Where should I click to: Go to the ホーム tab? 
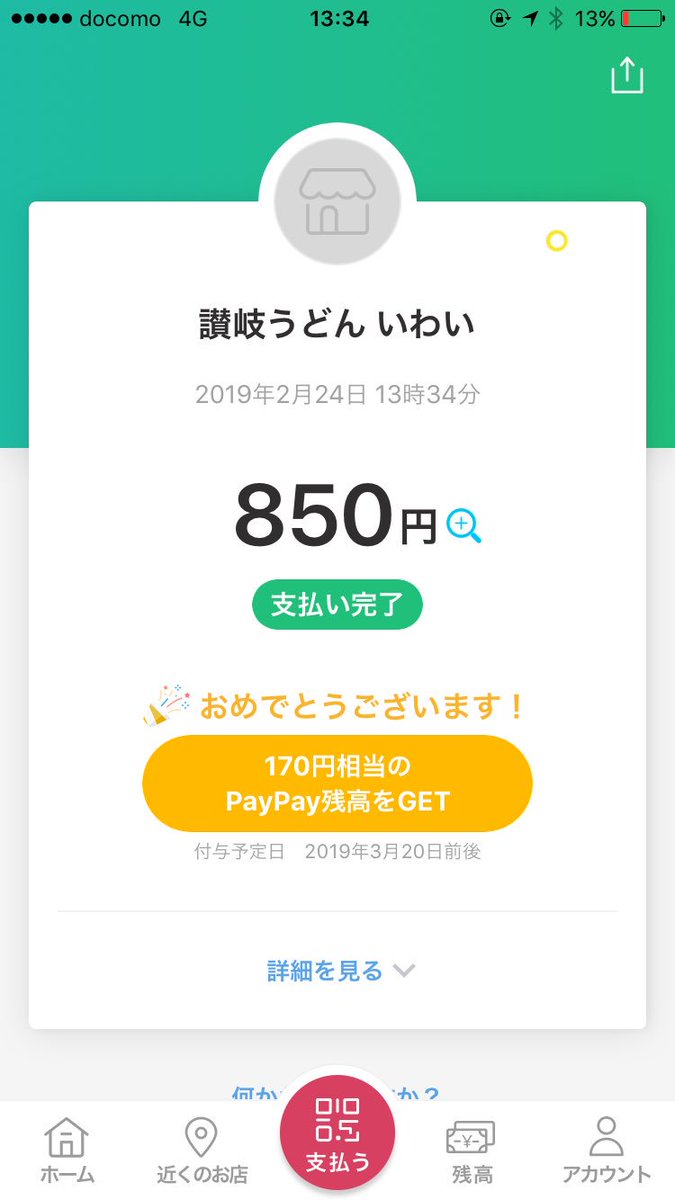[x=67, y=1152]
